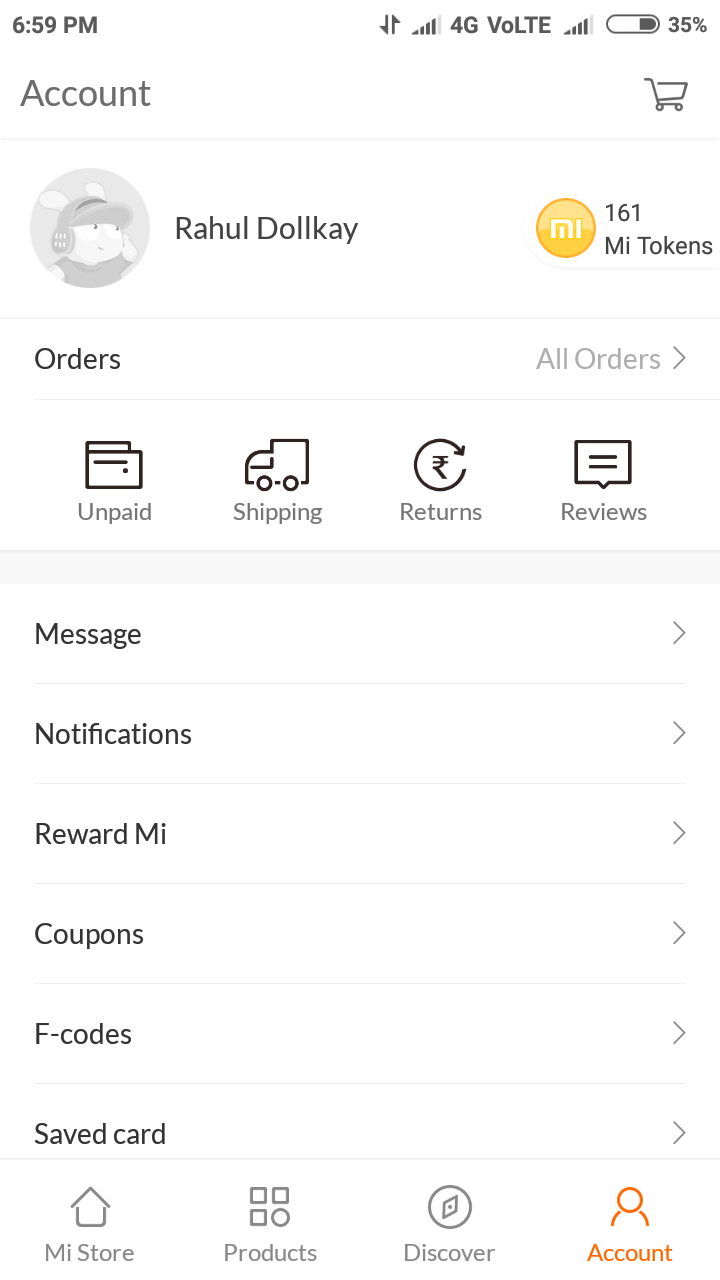Image resolution: width=720 pixels, height=1280 pixels.
Task: View All Orders
Action: 610,359
